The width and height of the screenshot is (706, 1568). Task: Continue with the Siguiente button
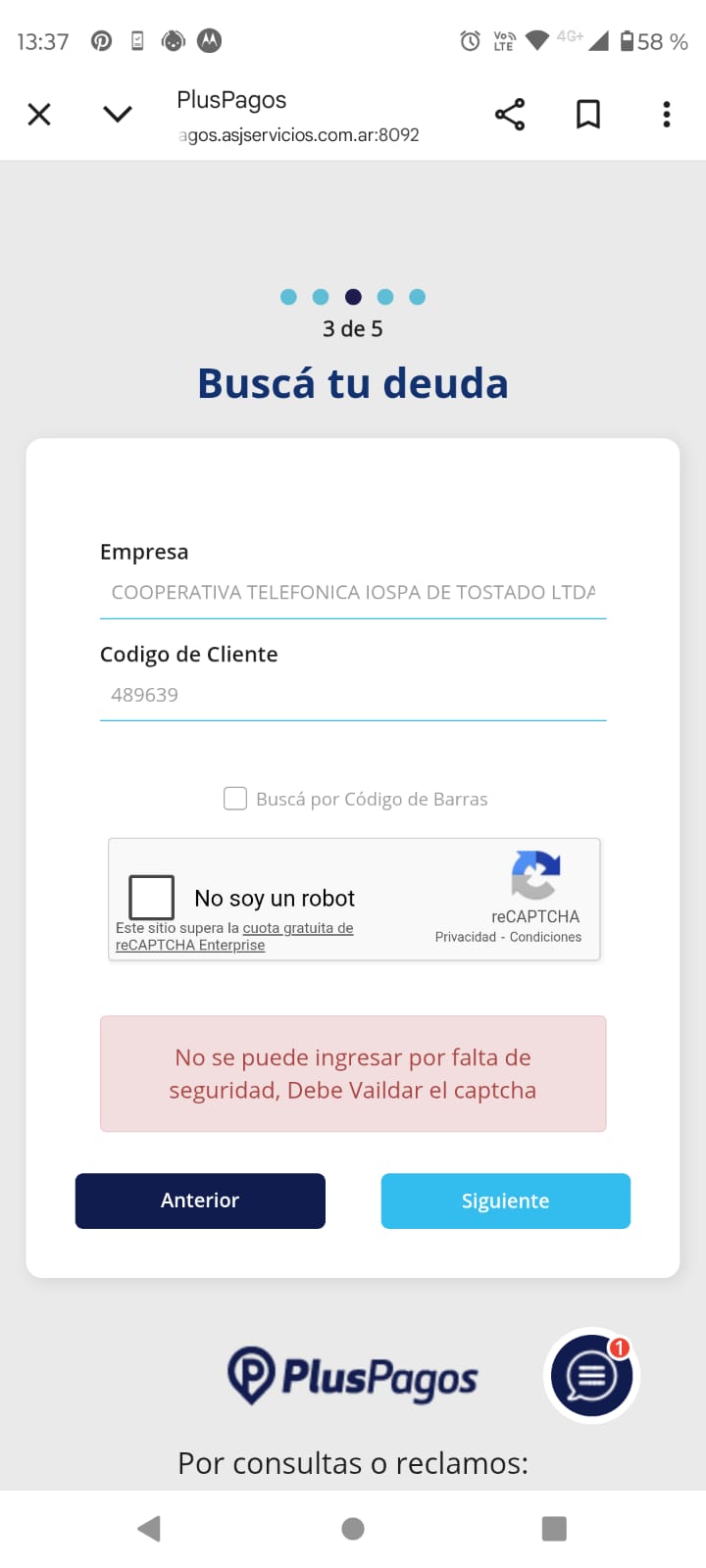pos(505,1200)
